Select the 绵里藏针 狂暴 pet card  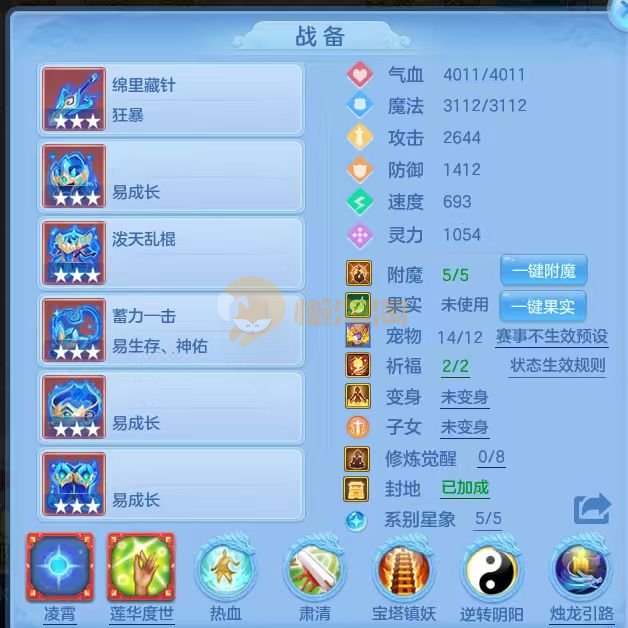(171, 100)
